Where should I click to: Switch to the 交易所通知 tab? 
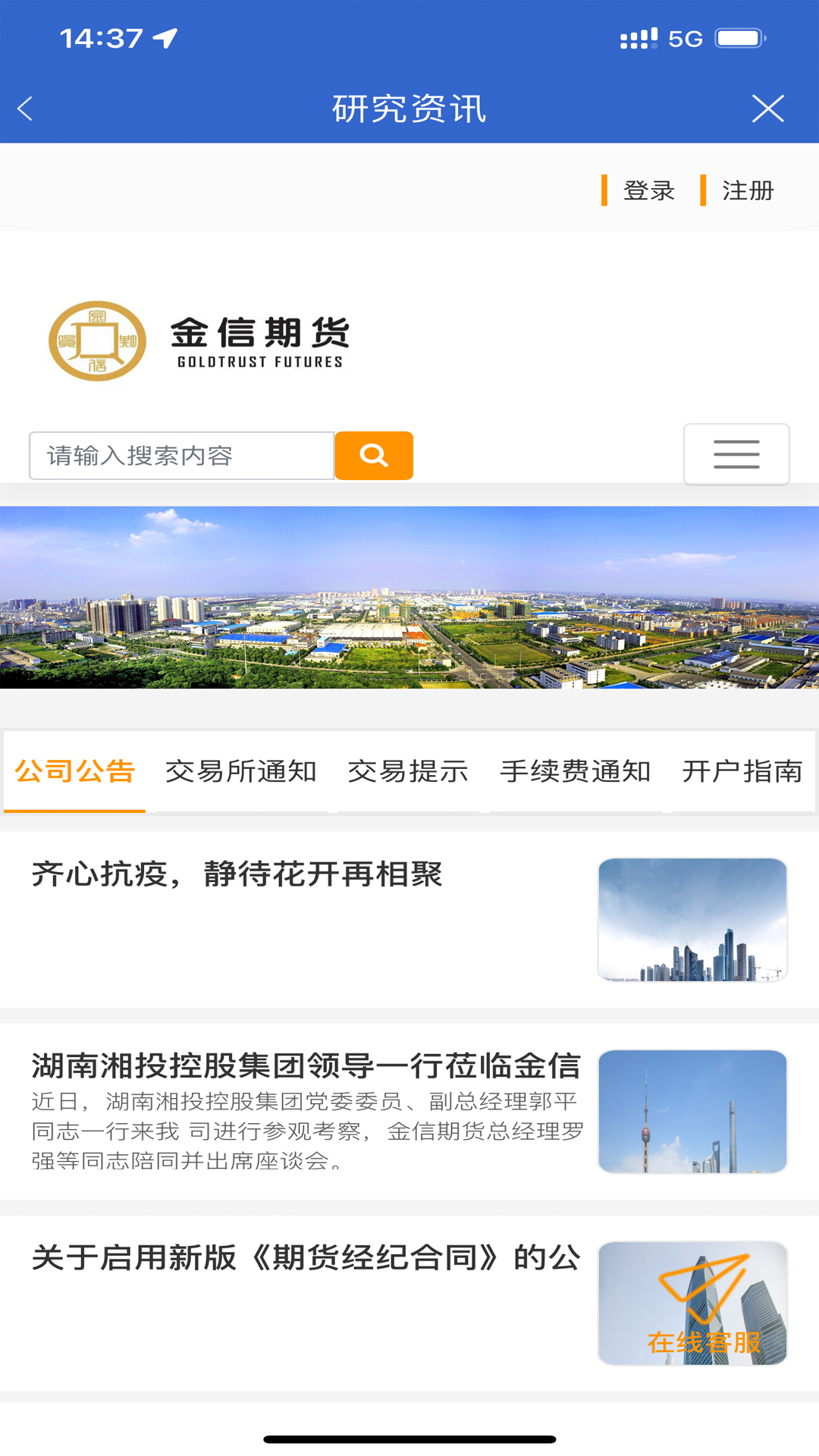241,771
